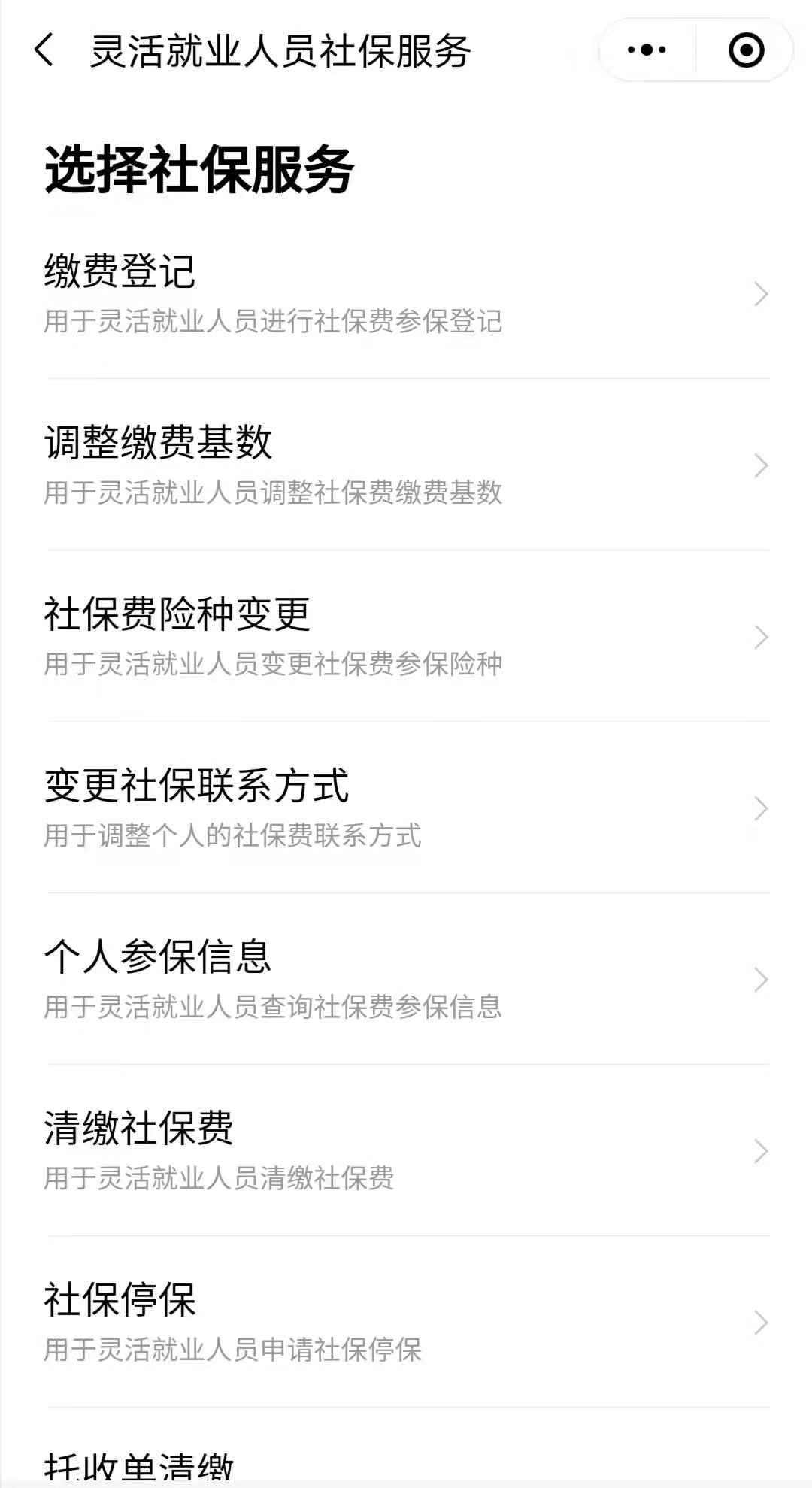Screen dimensions: 812x1488
Task: Open 清缴社保费 service
Action: click(406, 1150)
